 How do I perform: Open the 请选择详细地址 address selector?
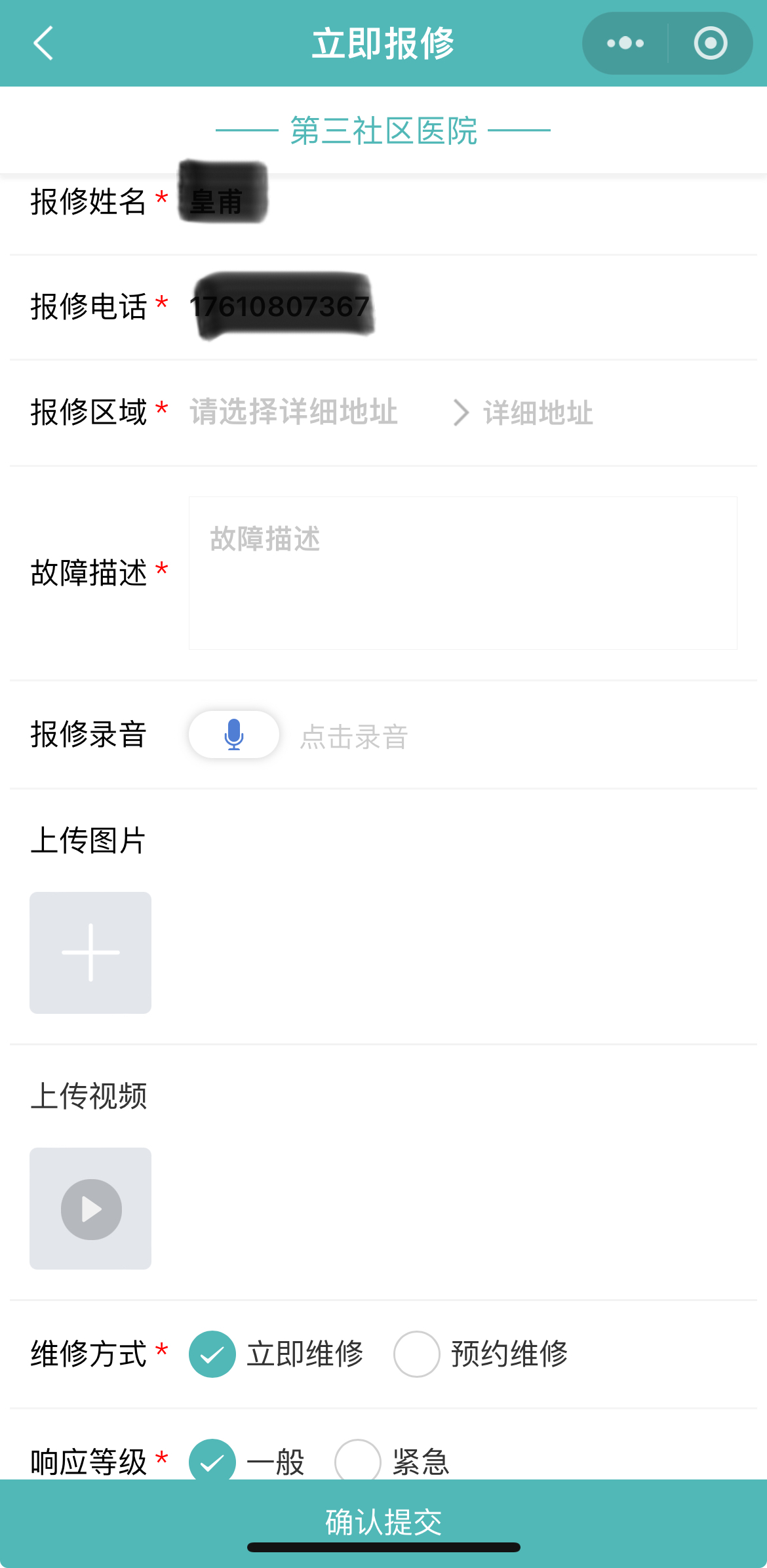[x=293, y=412]
